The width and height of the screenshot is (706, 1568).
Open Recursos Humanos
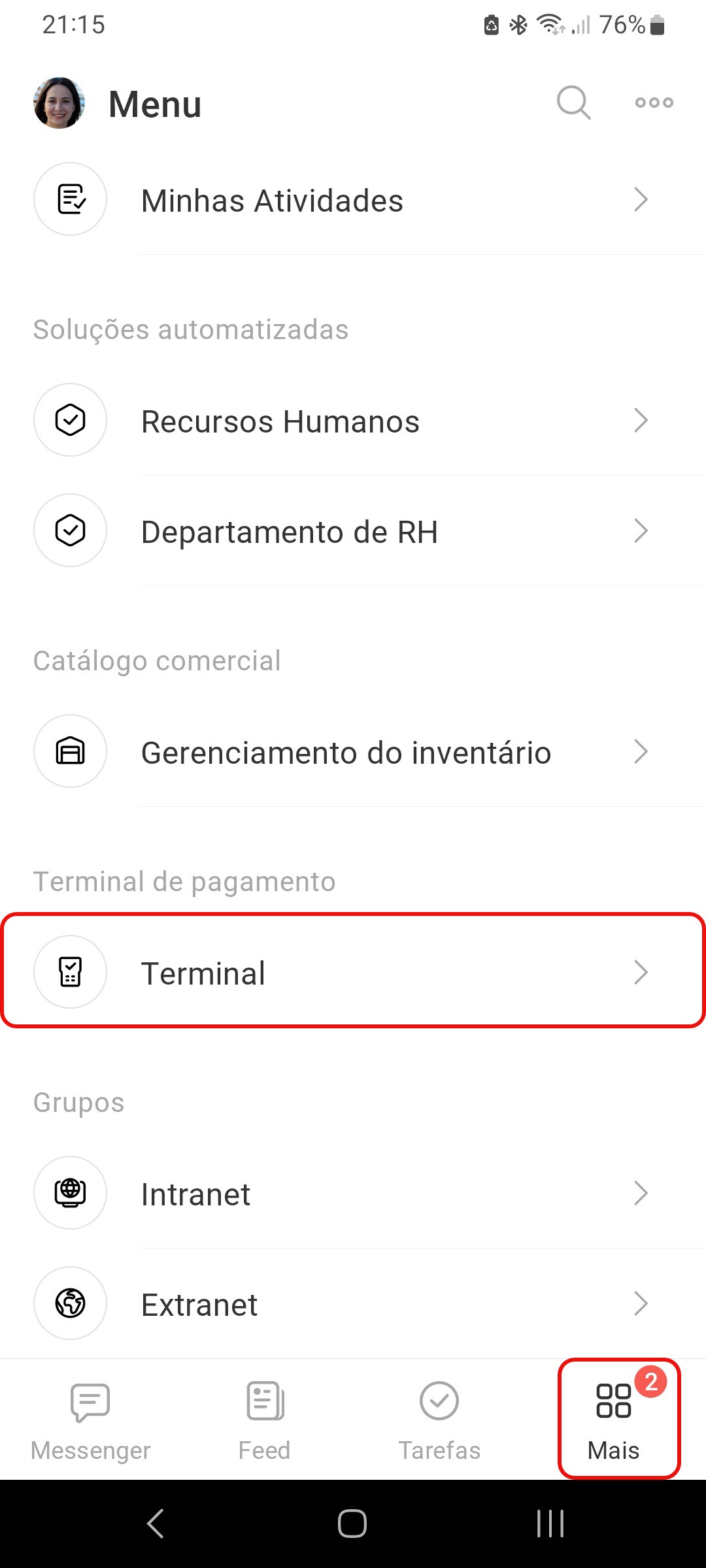tap(353, 420)
